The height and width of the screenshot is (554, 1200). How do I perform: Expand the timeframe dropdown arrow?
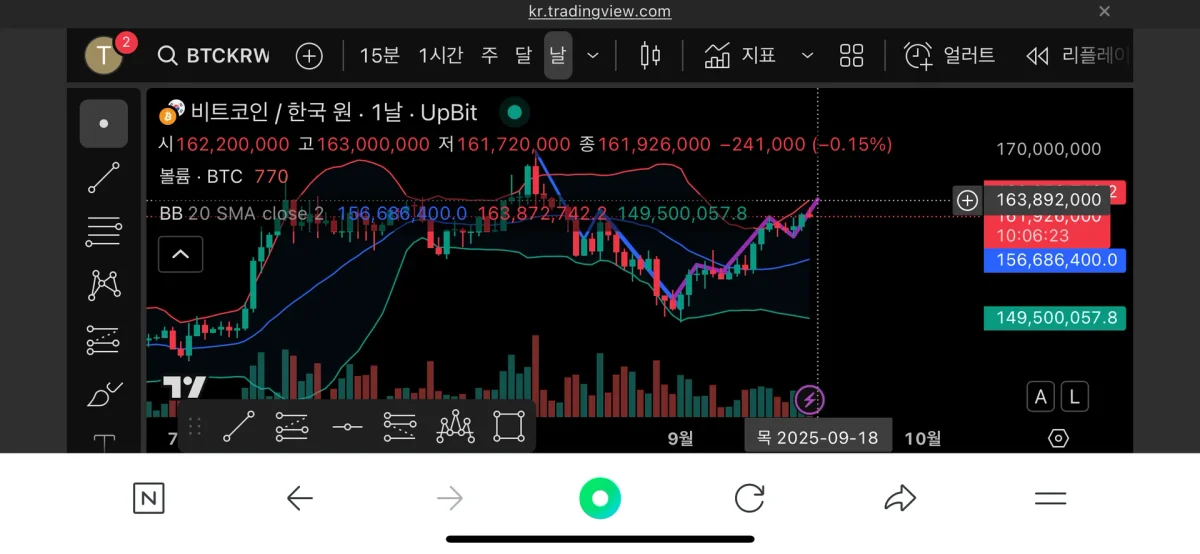pos(593,56)
